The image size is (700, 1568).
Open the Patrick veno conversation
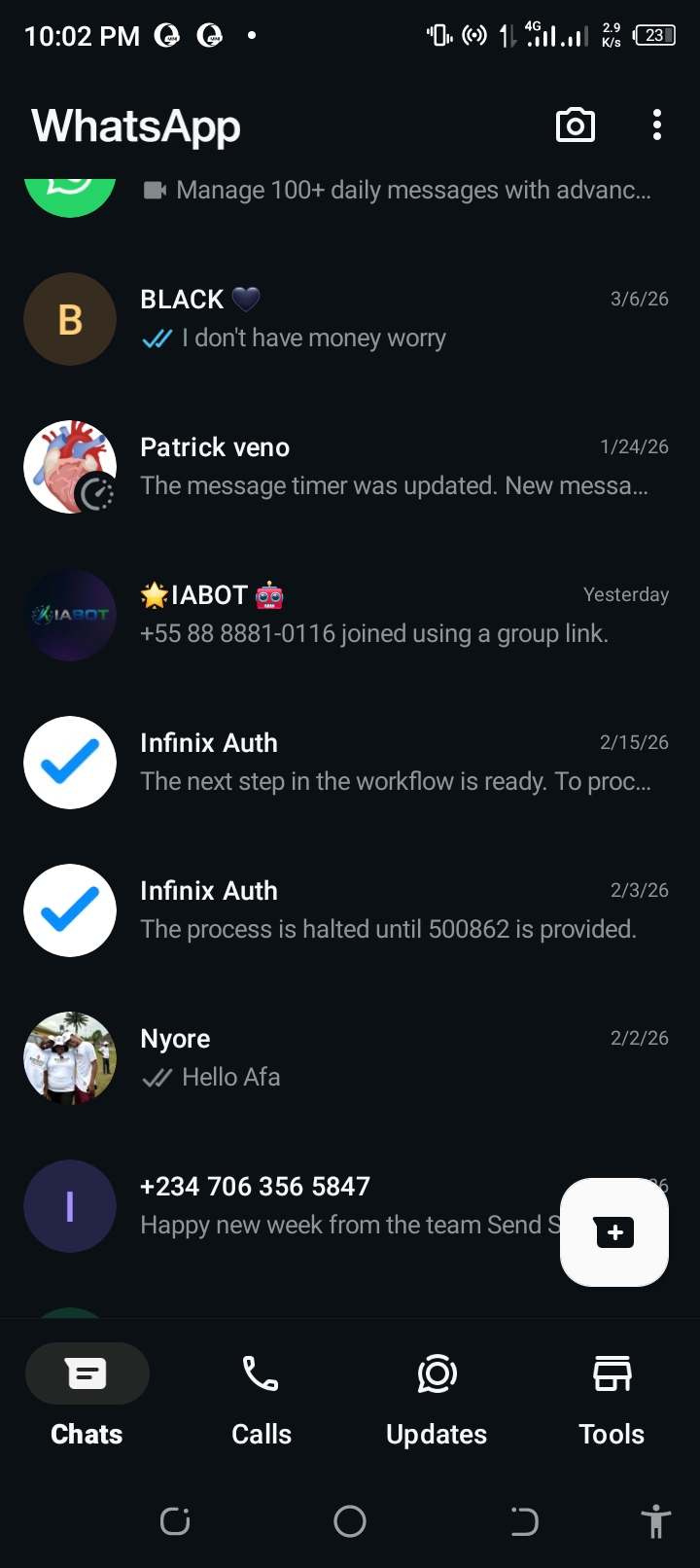[389, 467]
